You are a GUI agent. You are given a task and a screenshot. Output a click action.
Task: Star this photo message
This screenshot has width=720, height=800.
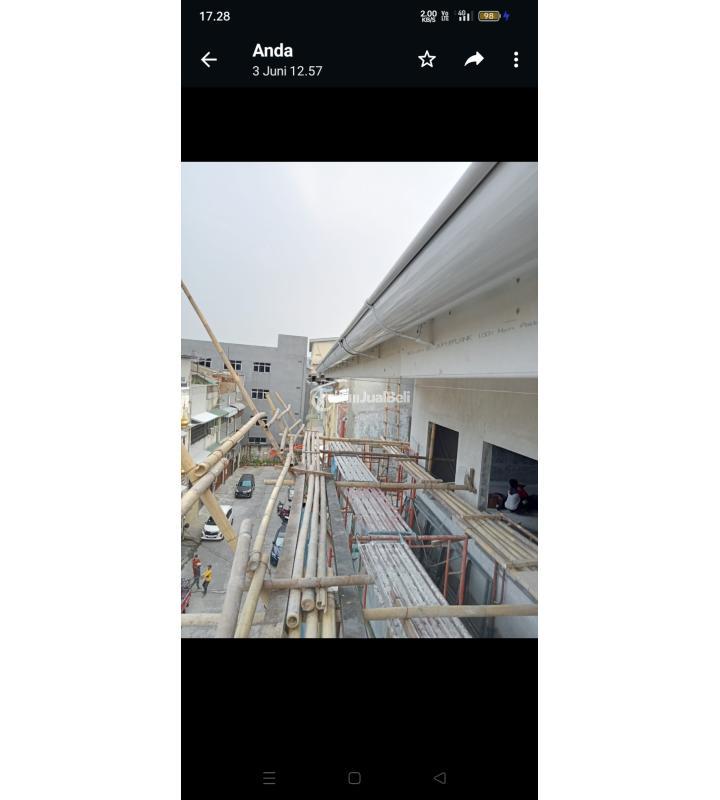coord(427,60)
